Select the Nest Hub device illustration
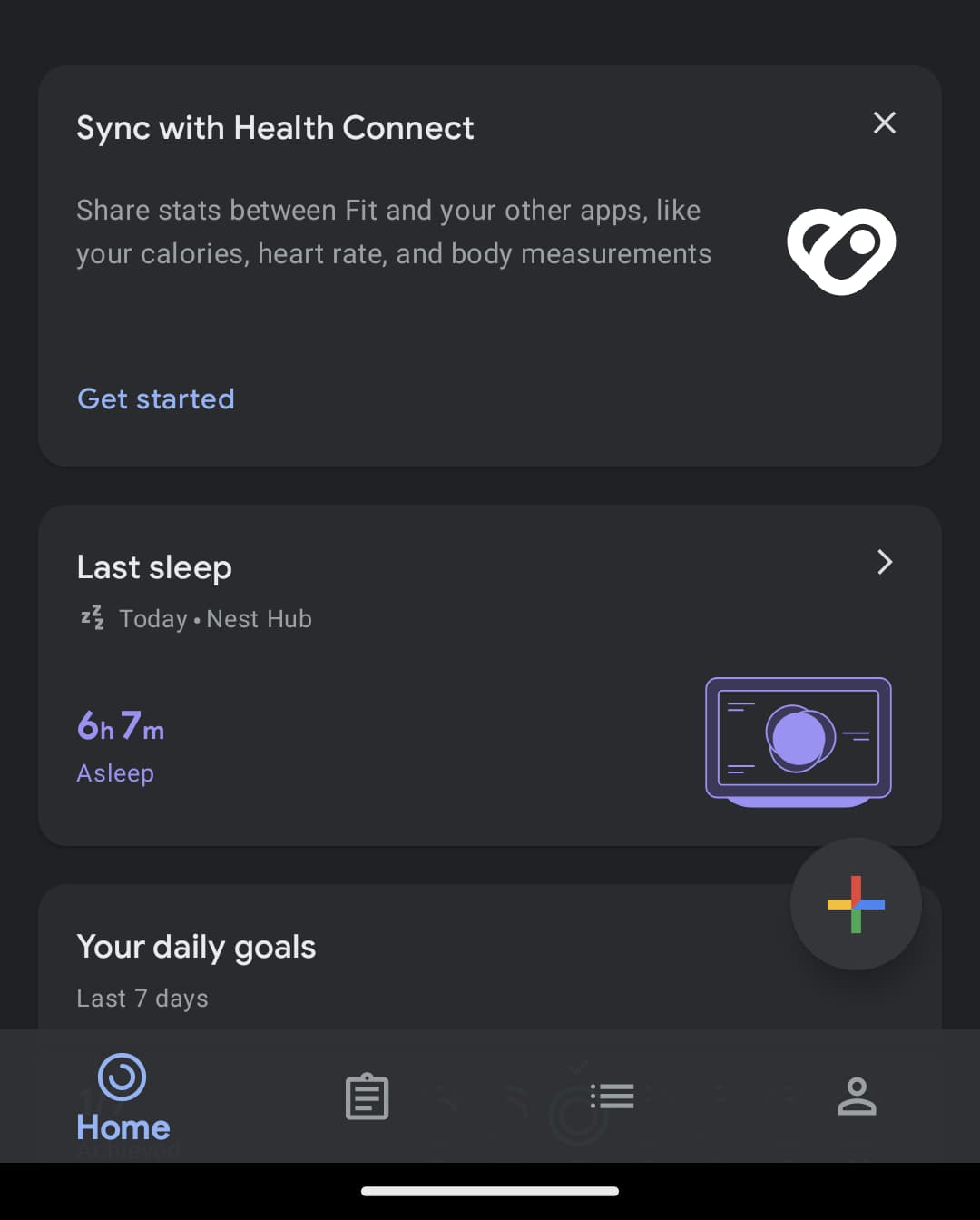The height and width of the screenshot is (1220, 980). coord(798,740)
